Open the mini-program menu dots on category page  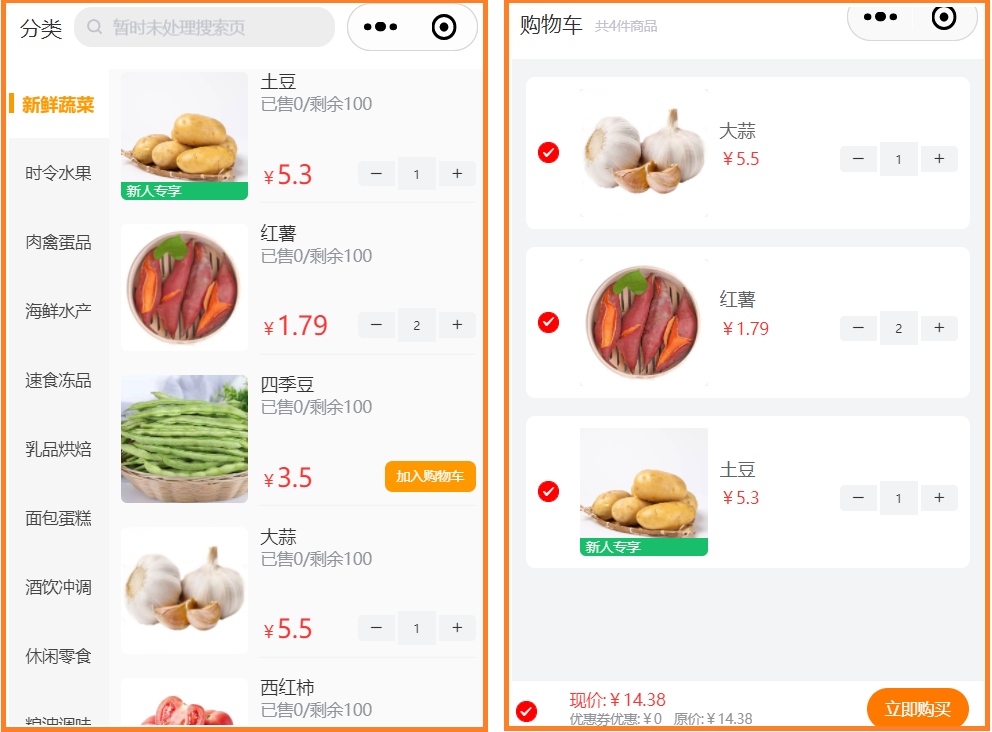pyautogui.click(x=381, y=27)
